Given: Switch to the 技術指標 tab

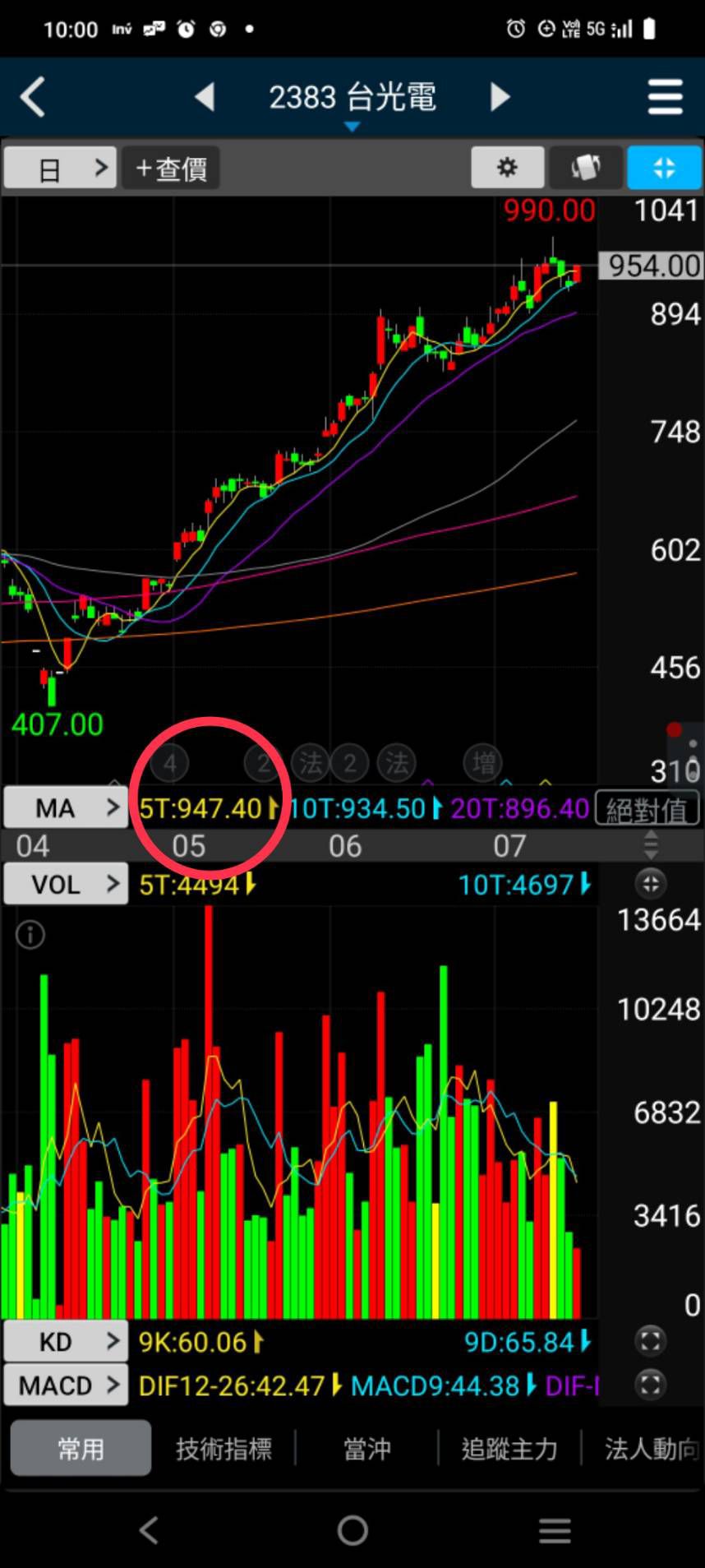Looking at the screenshot, I should pyautogui.click(x=223, y=1449).
